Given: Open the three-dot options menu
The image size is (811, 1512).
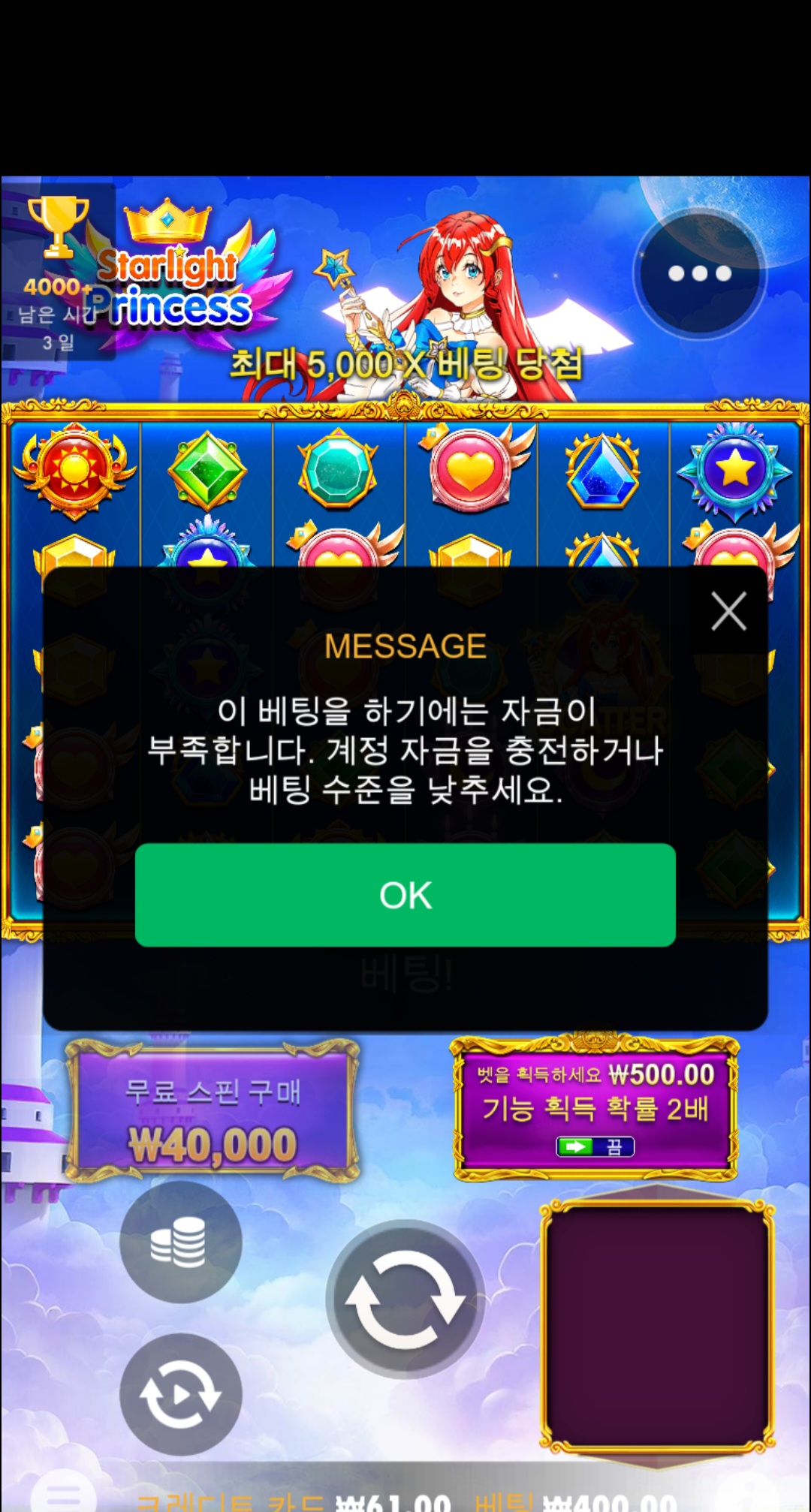Looking at the screenshot, I should pyautogui.click(x=699, y=273).
